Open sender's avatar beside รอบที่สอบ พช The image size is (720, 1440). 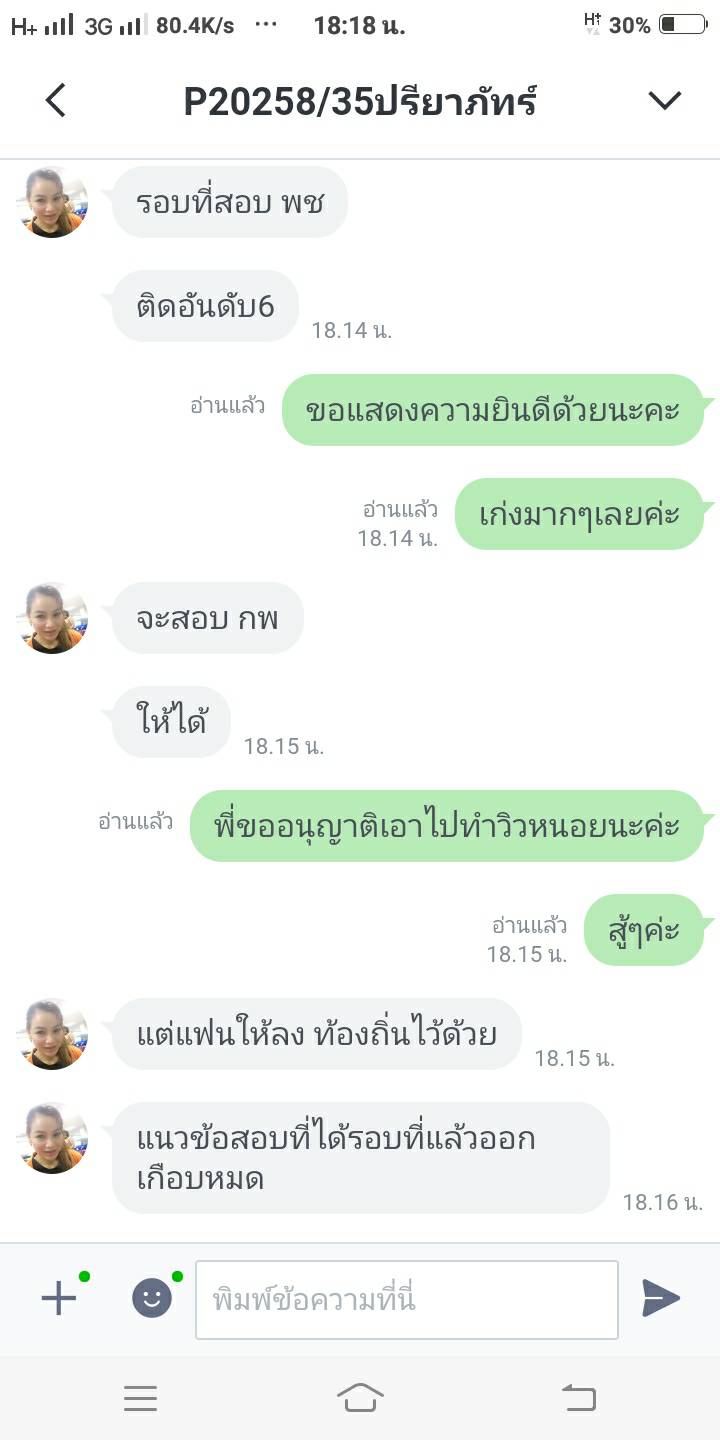click(x=52, y=203)
